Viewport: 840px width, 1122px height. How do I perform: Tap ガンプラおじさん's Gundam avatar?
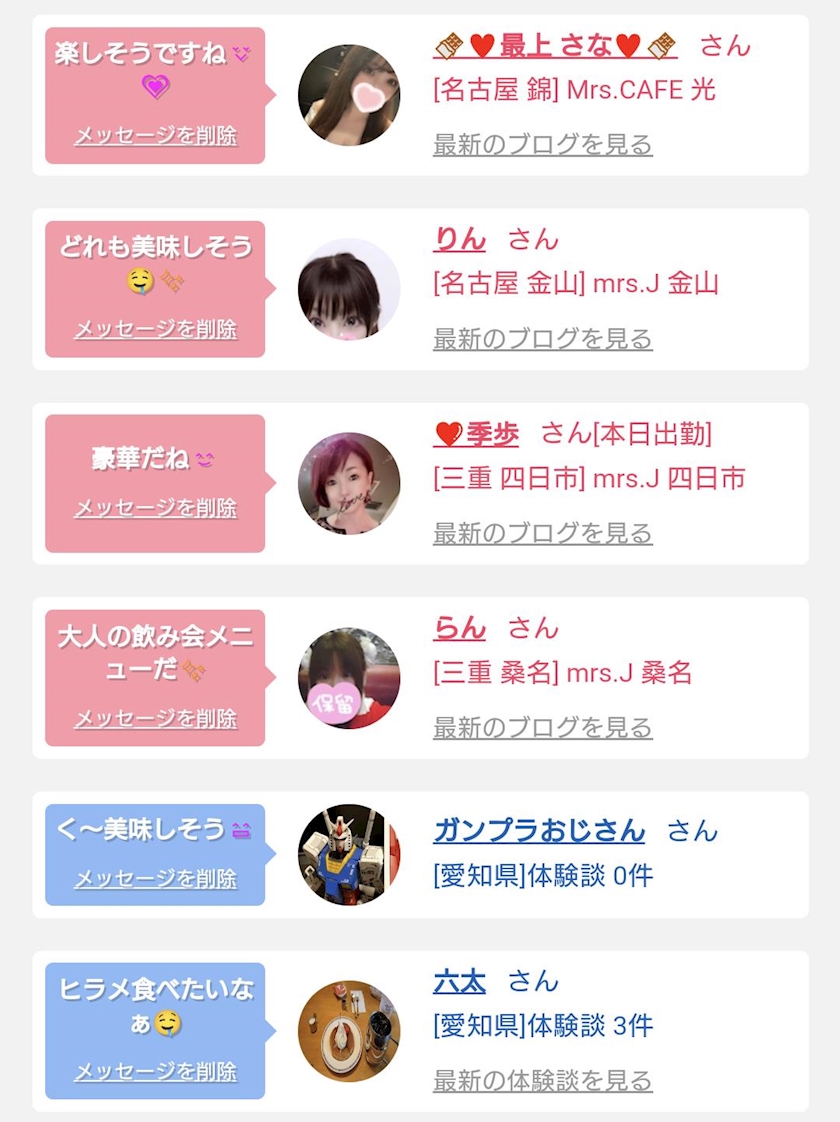(349, 854)
